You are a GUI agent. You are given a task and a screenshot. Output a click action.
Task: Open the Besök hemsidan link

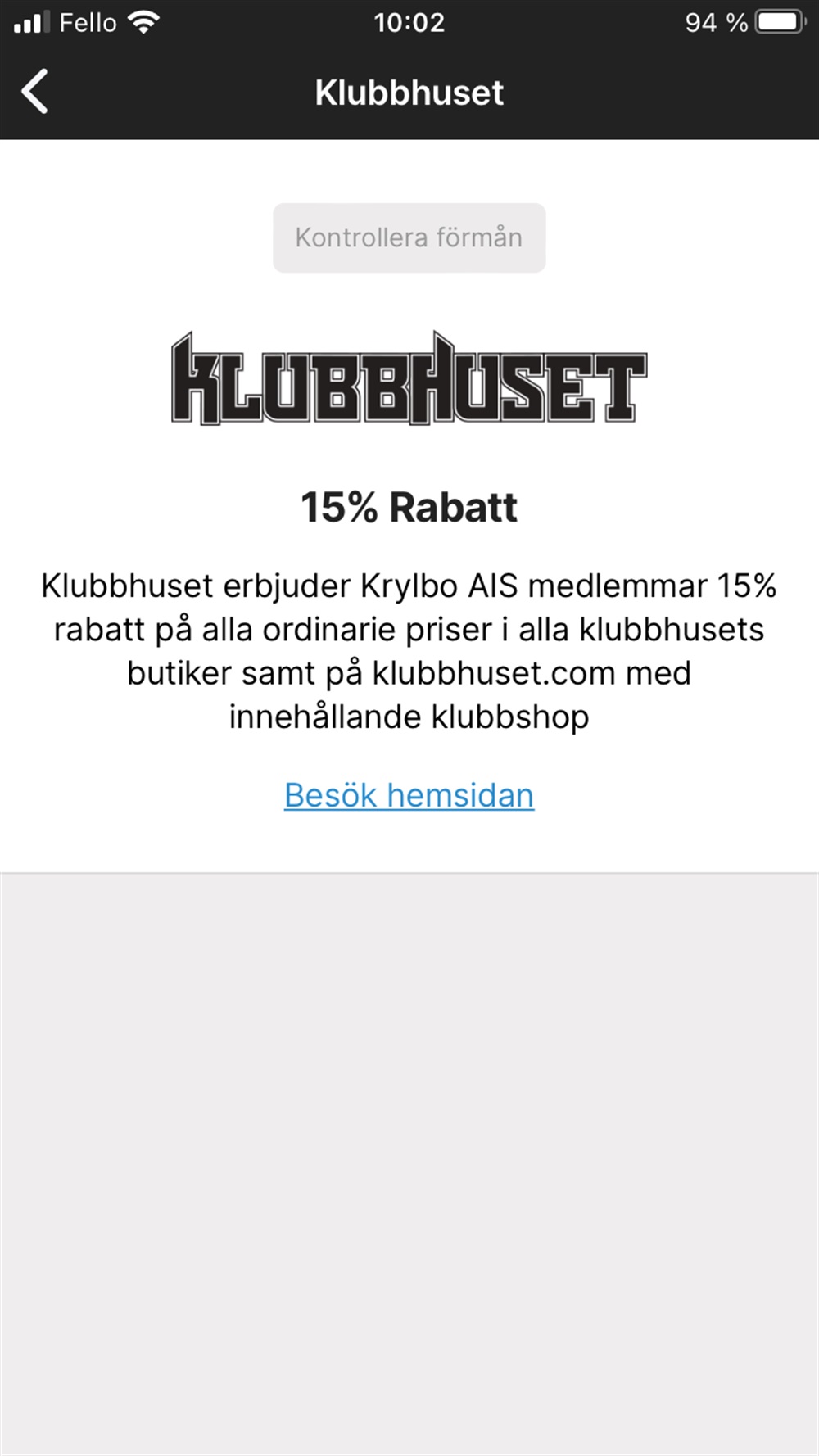click(409, 795)
